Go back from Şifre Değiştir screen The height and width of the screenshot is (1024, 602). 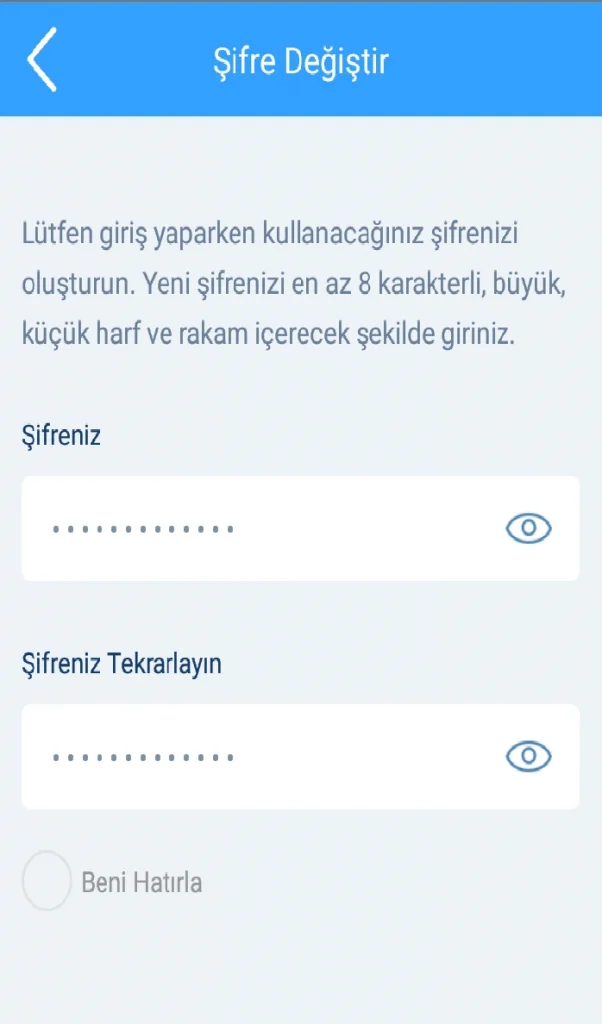(42, 60)
